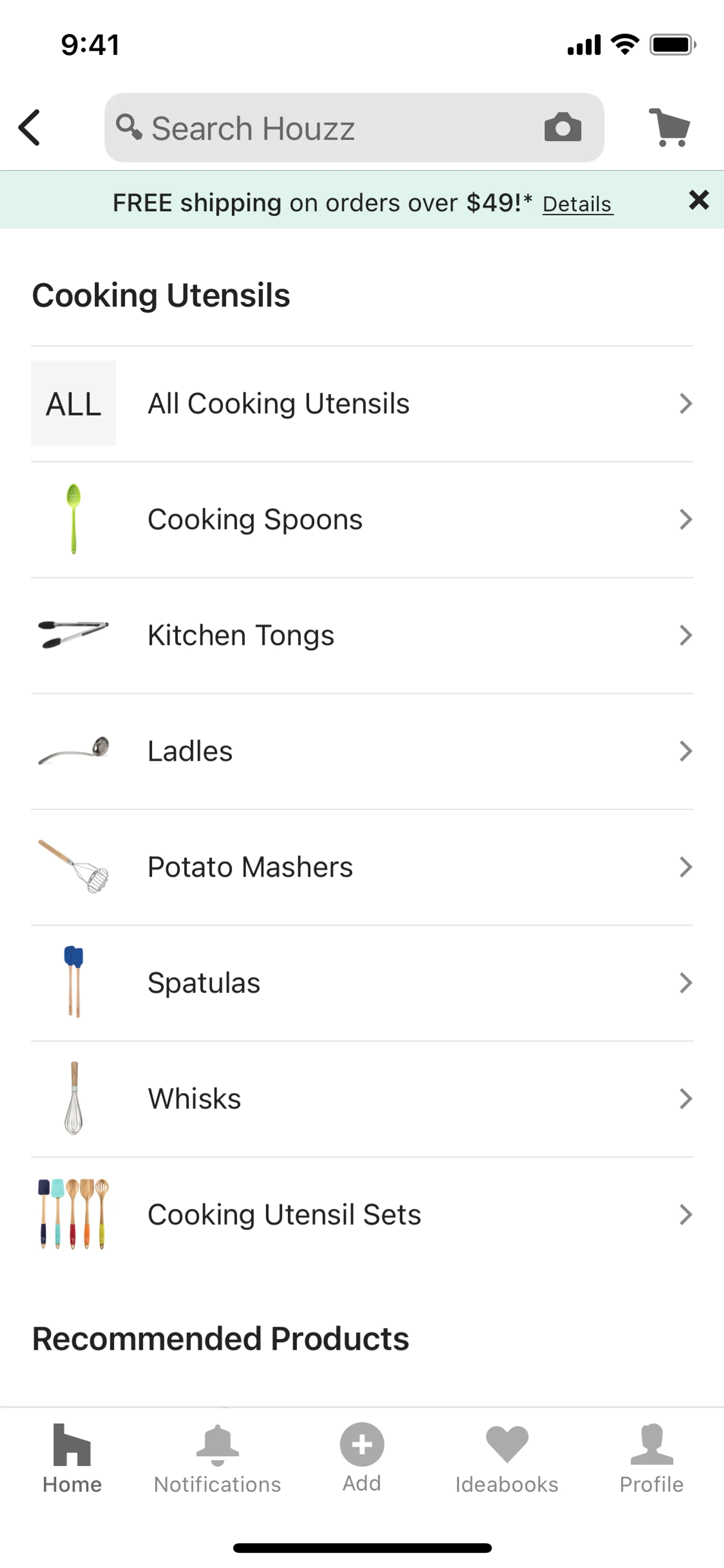Open All Cooking Utensils

pyautogui.click(x=362, y=404)
